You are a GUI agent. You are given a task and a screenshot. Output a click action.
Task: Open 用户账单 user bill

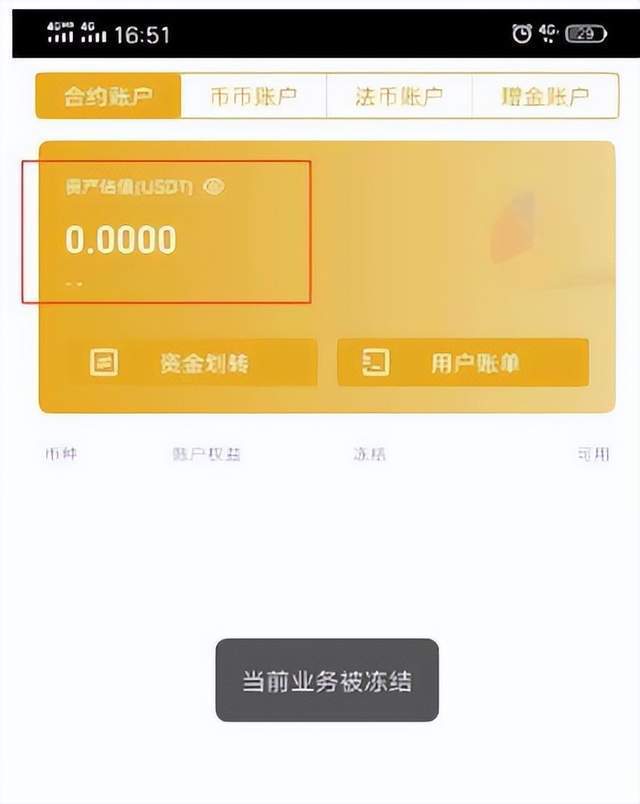462,362
